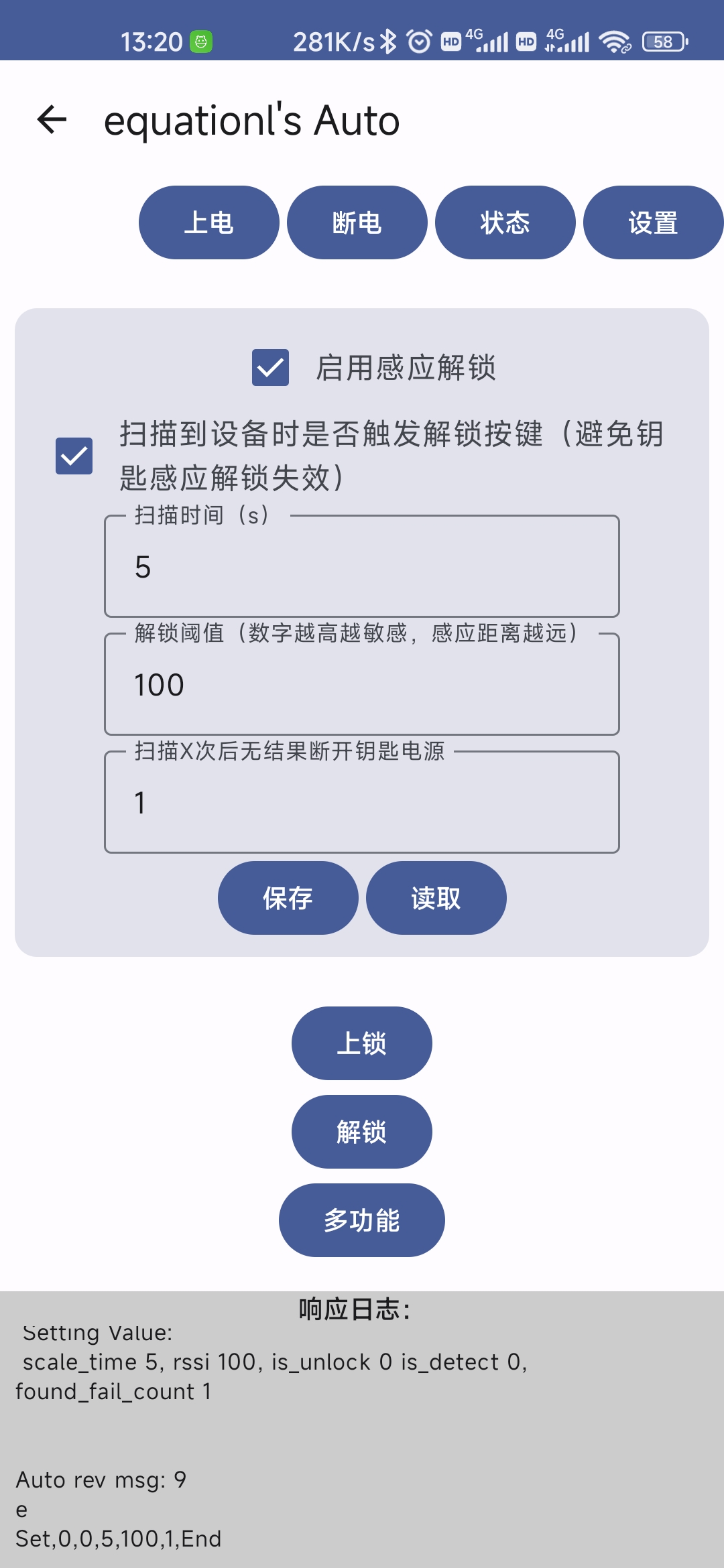Tap the 断电 power-off button
This screenshot has width=724, height=1568.
[x=357, y=222]
